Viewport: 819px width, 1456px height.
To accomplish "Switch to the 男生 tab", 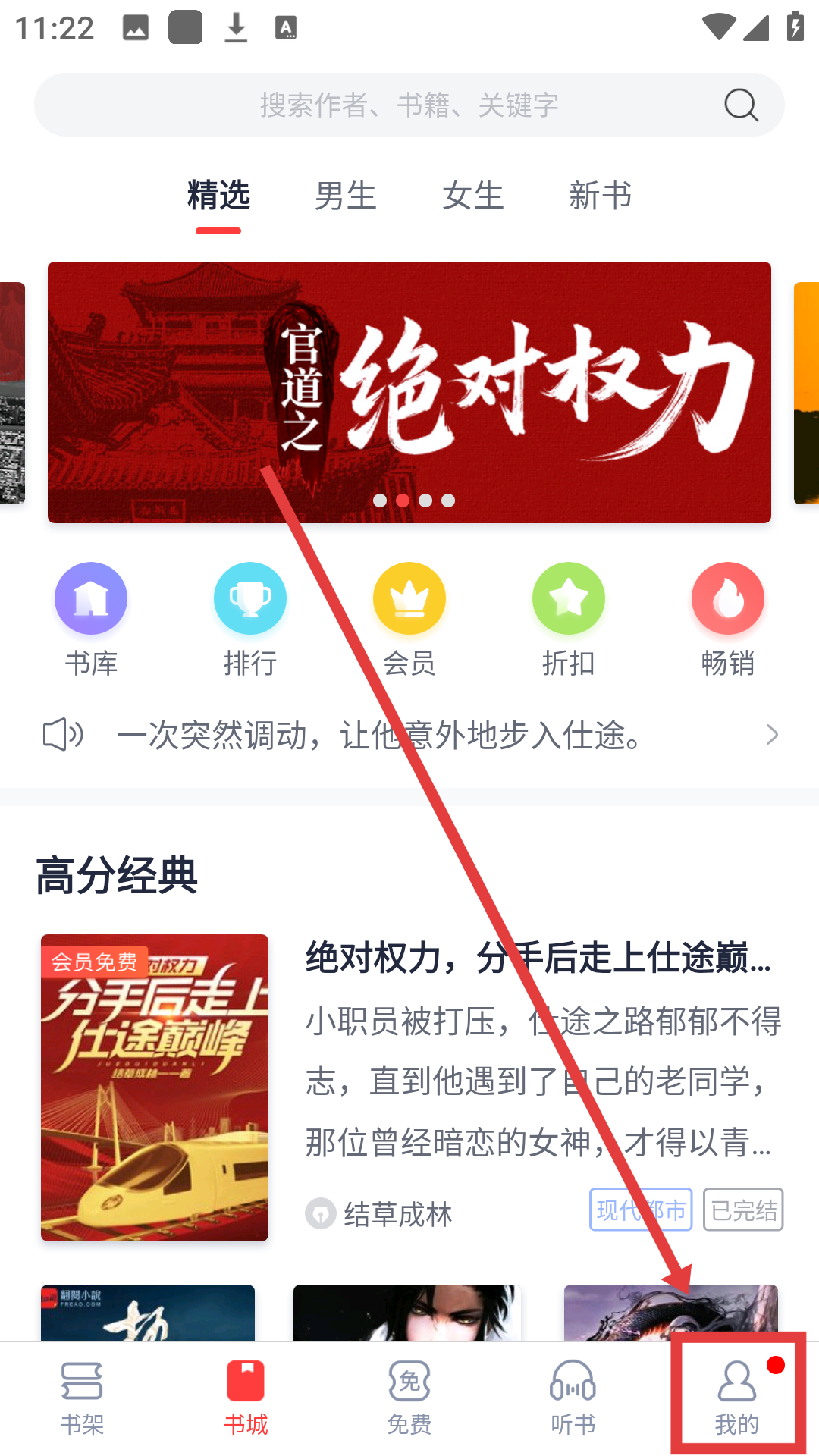I will (346, 196).
